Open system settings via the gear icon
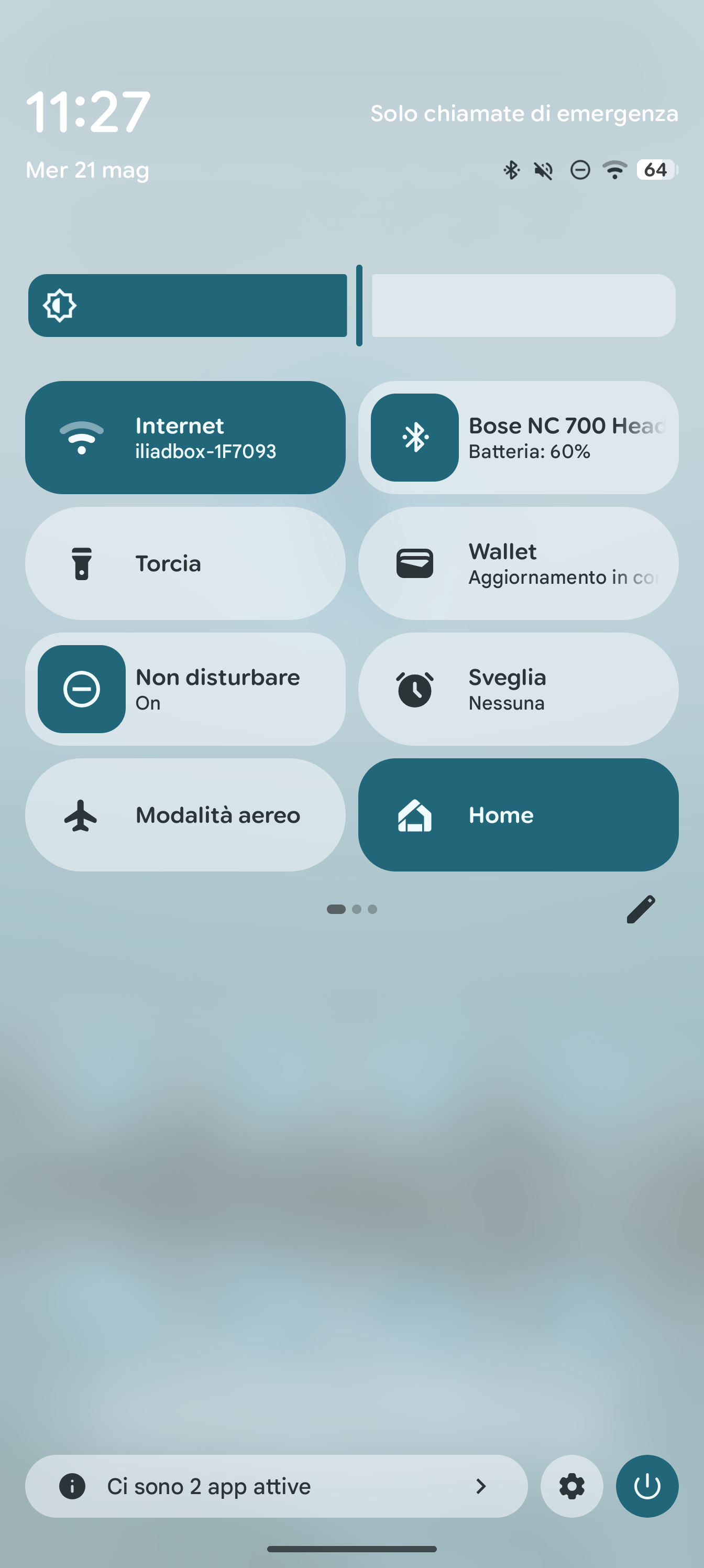704x1568 pixels. [x=571, y=1486]
